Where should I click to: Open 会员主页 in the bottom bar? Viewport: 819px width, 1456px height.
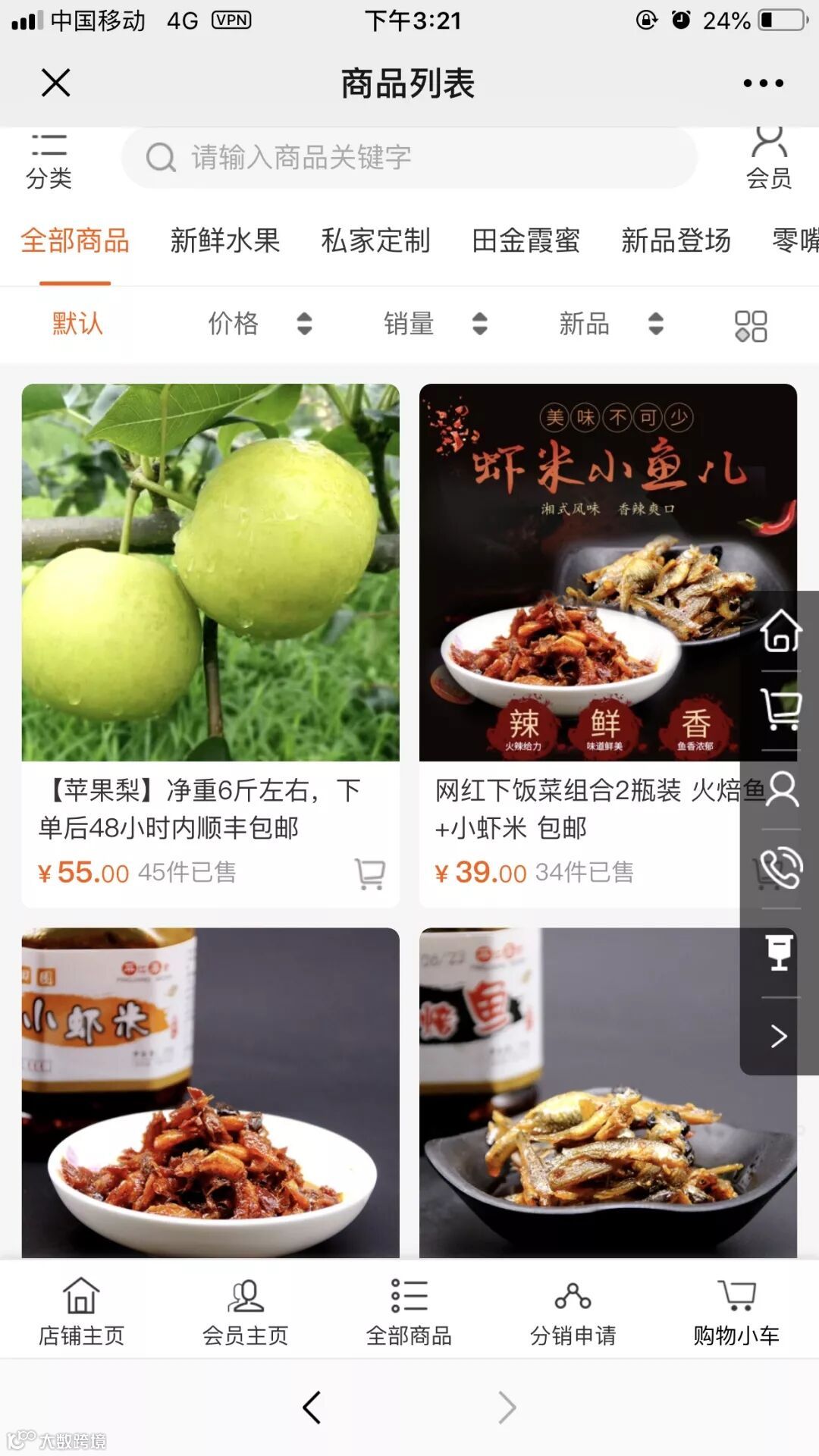pyautogui.click(x=245, y=1310)
